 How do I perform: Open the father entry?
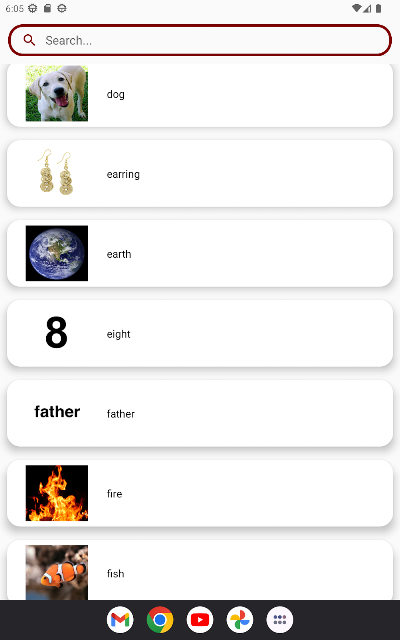click(x=200, y=413)
